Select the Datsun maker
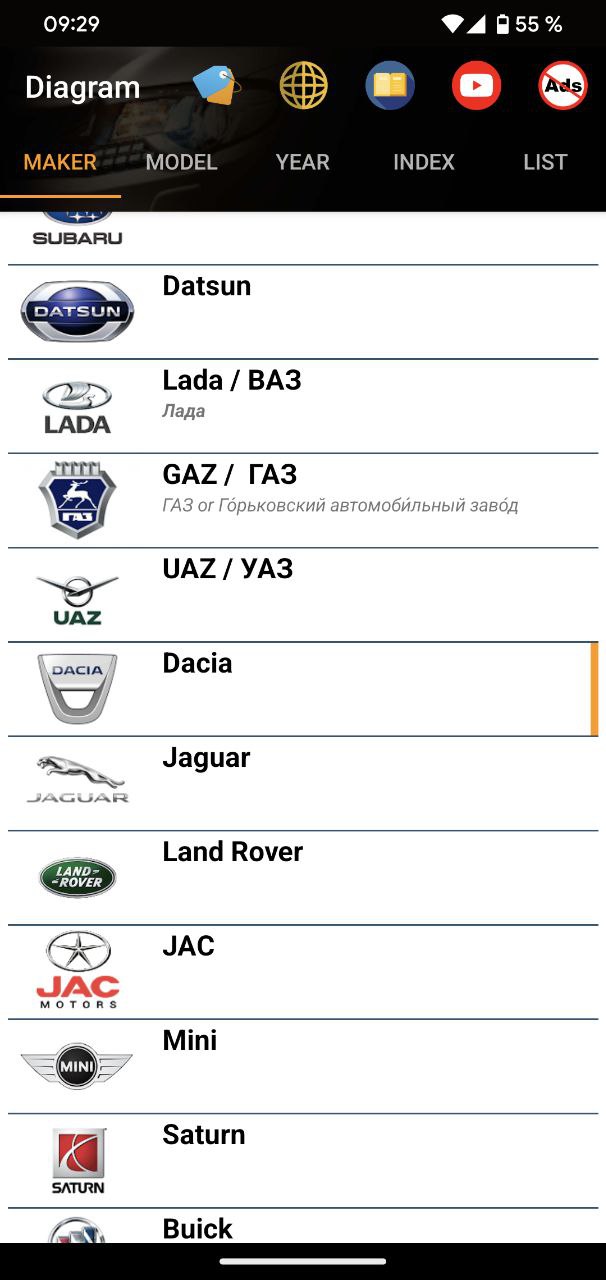 303,312
